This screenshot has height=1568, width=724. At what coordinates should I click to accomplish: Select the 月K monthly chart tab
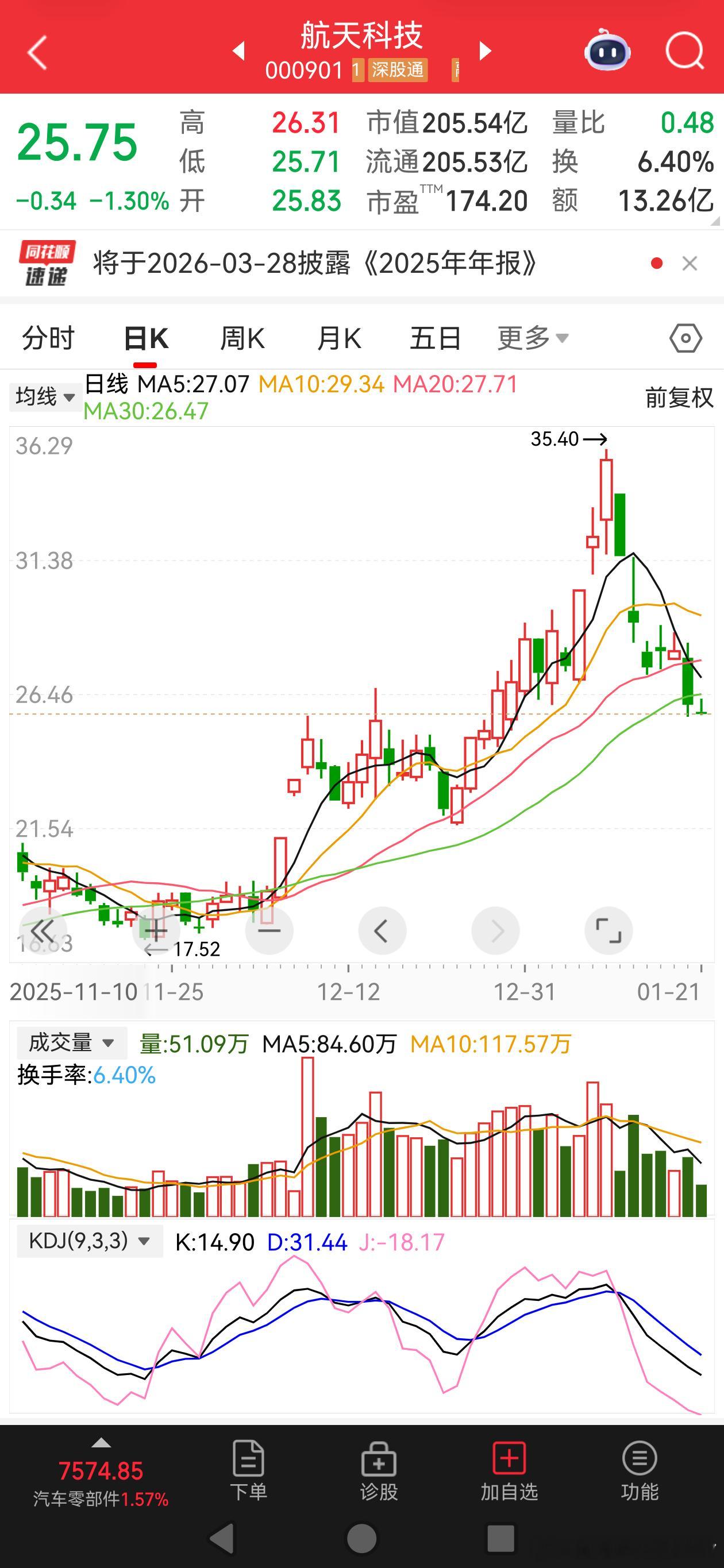[x=338, y=338]
